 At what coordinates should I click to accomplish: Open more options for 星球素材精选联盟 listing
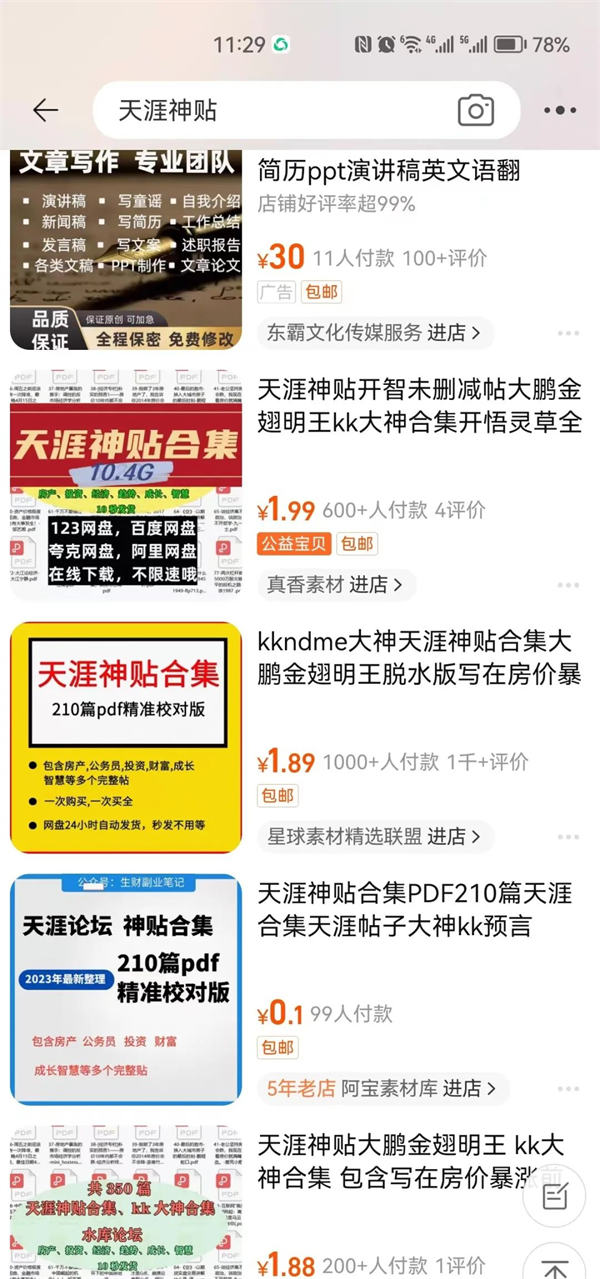pos(568,836)
